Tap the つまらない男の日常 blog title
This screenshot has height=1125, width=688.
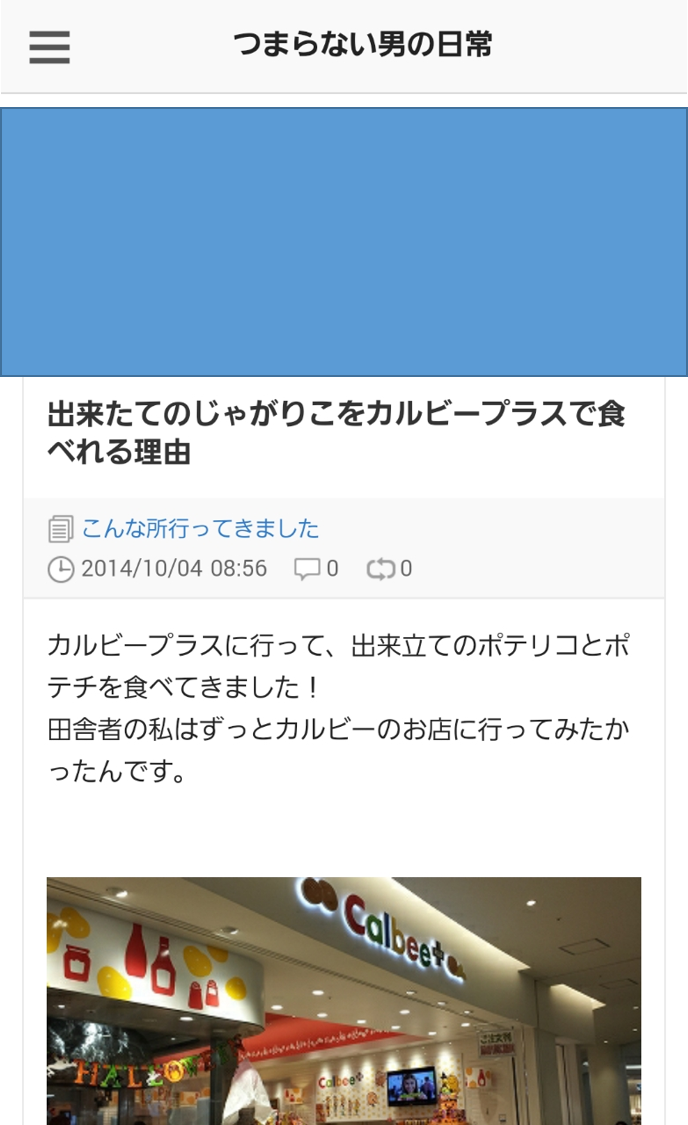point(362,45)
